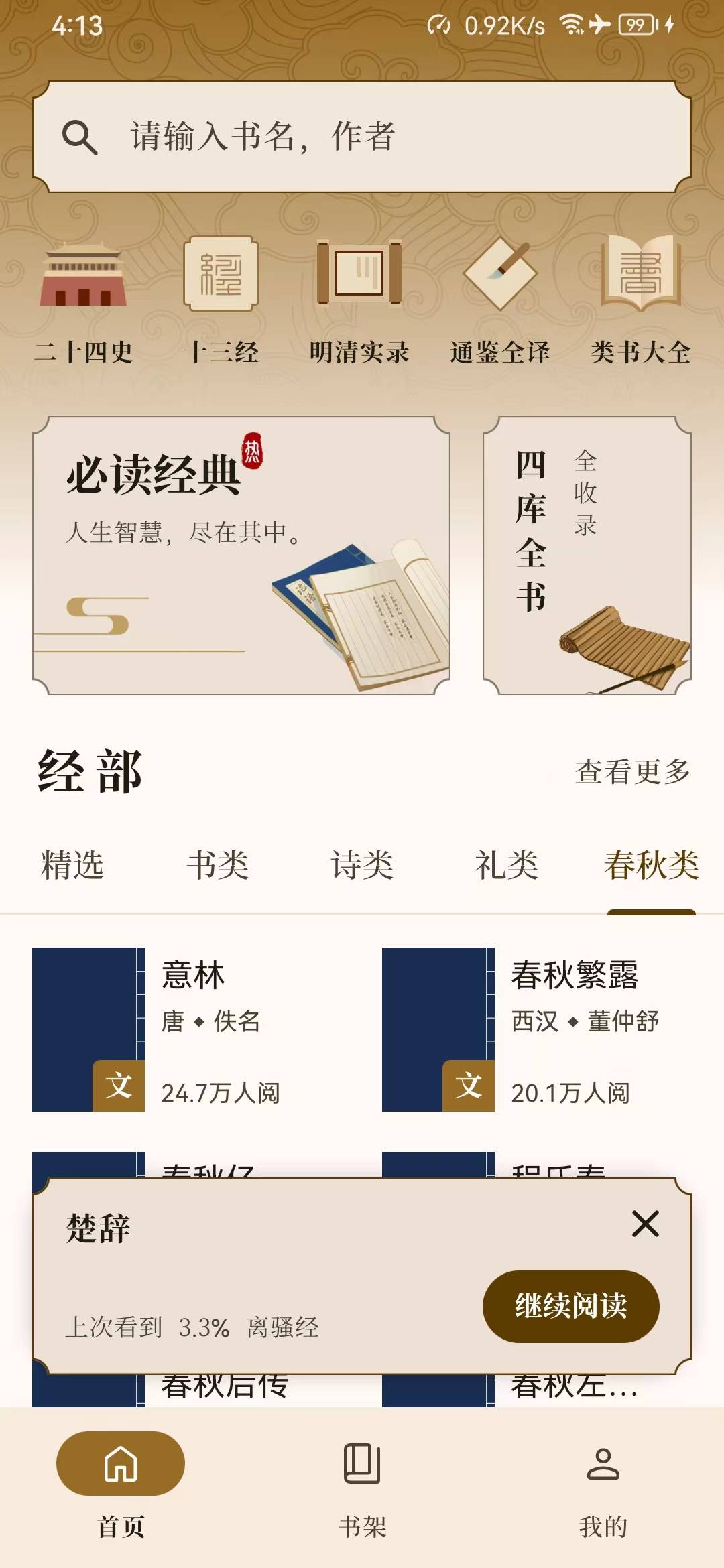Open the 四库全书 card
This screenshot has width=724, height=1568.
click(x=587, y=555)
